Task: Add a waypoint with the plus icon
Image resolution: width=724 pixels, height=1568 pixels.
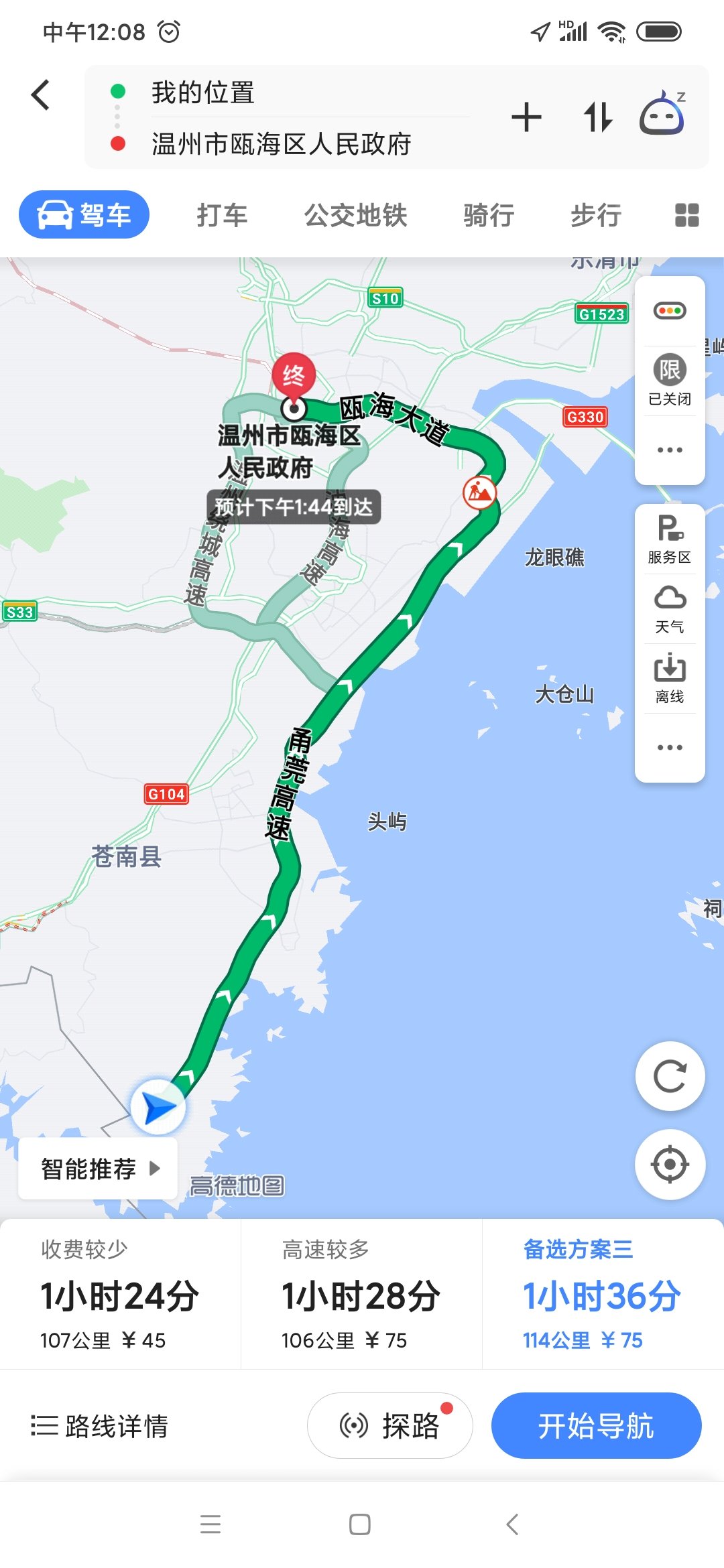Action: tap(526, 117)
